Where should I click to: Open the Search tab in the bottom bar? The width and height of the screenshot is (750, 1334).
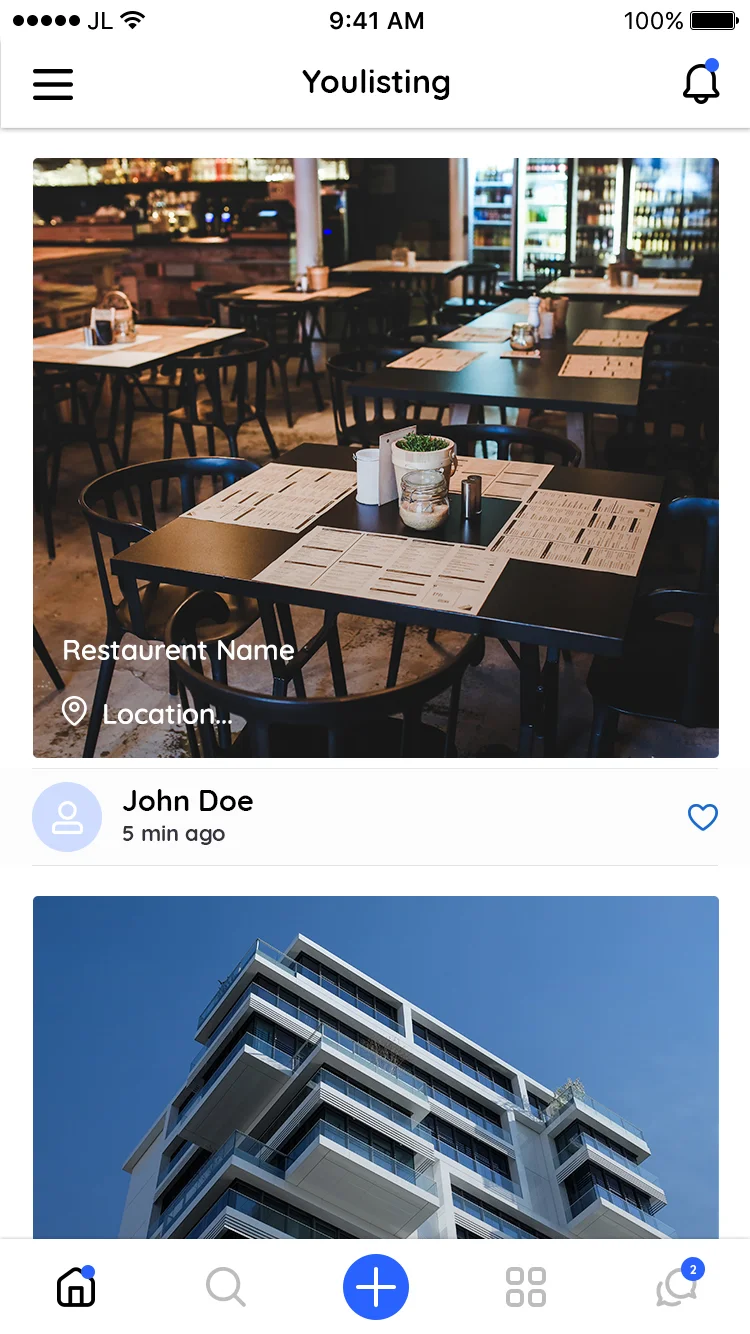tap(225, 1287)
